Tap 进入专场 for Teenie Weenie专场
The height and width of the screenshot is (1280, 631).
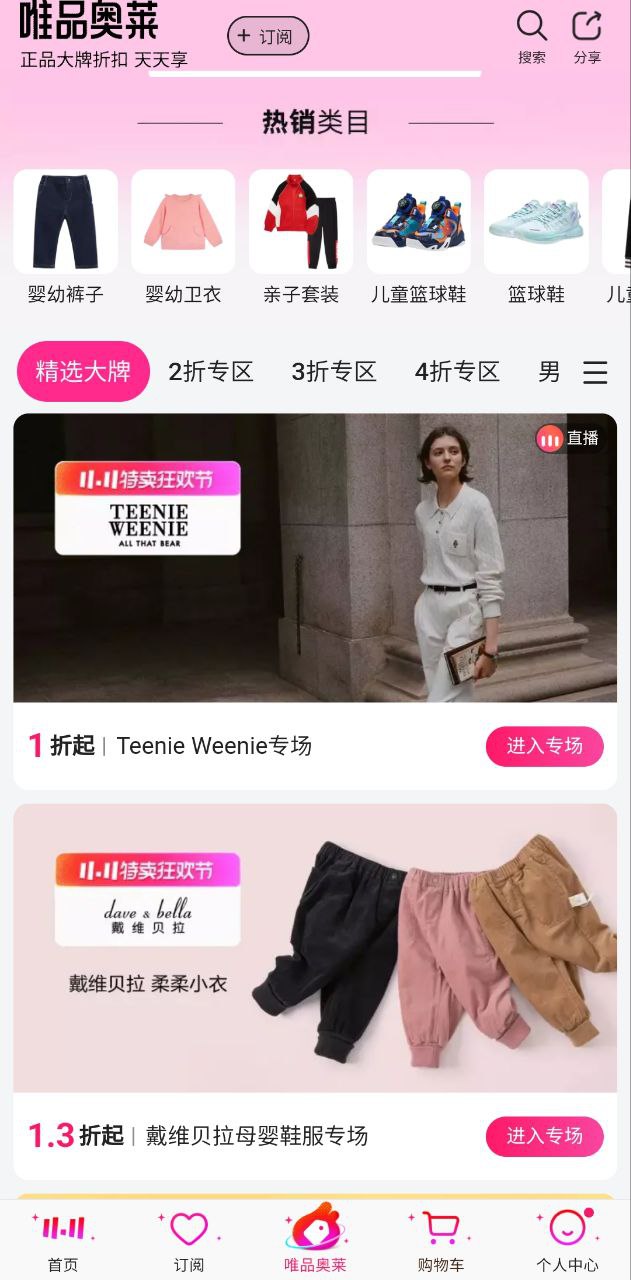click(x=544, y=746)
